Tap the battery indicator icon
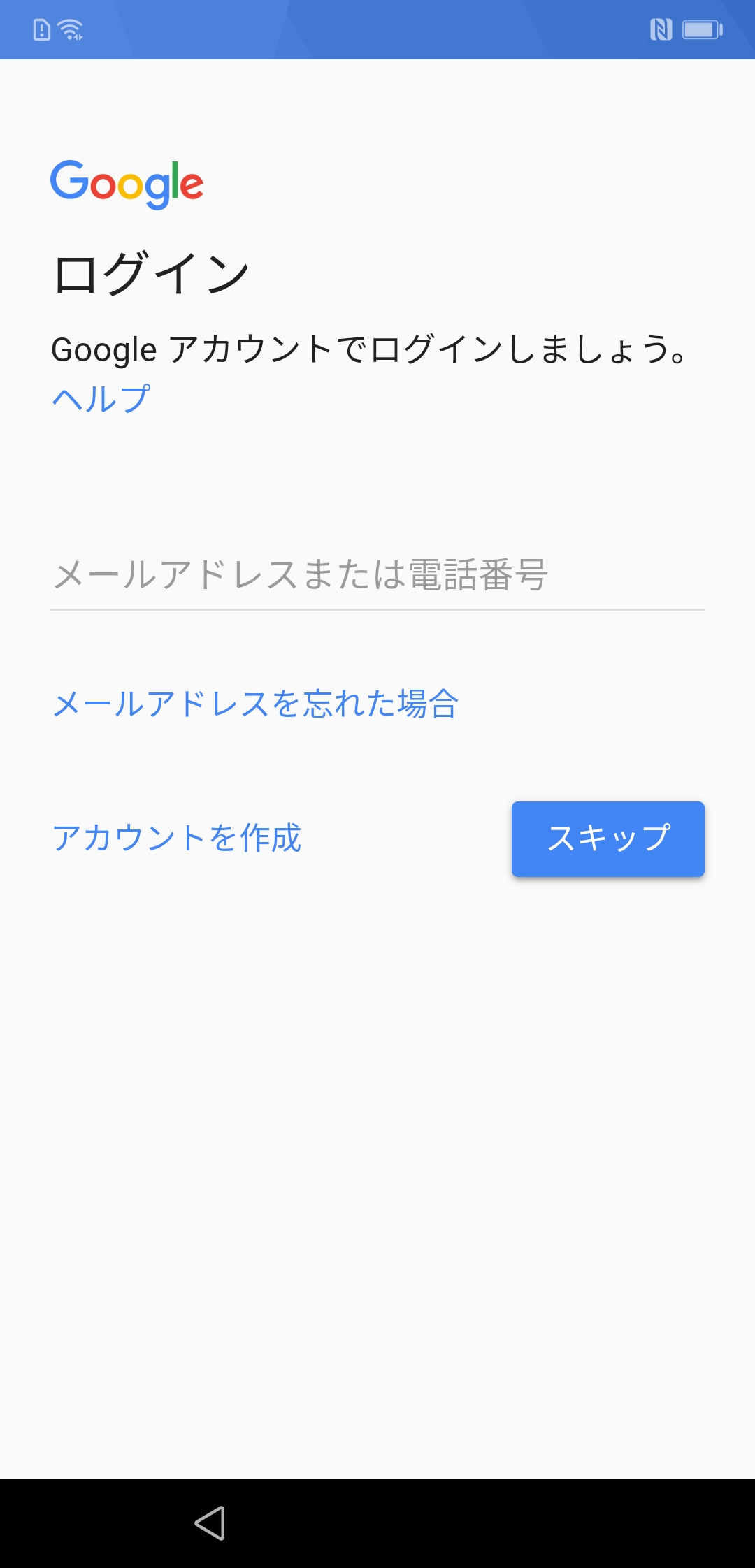The image size is (755, 1568). point(701,29)
